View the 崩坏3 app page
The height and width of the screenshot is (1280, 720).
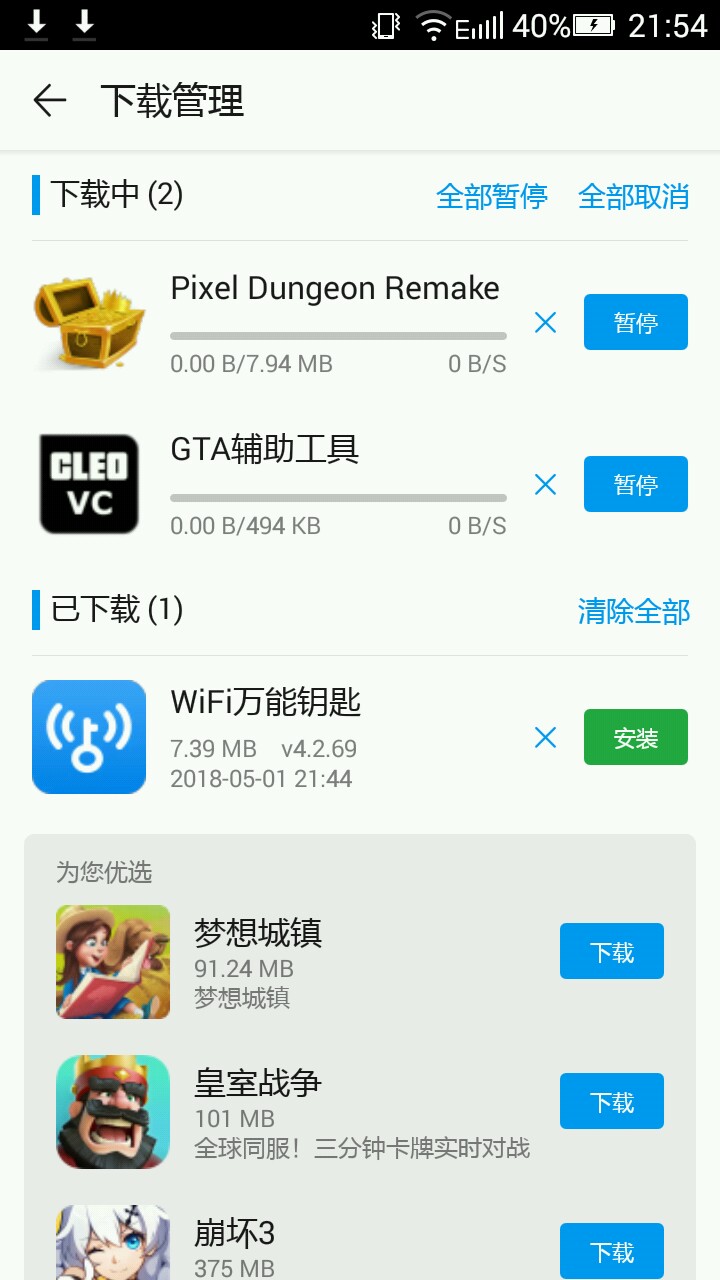[x=234, y=1234]
